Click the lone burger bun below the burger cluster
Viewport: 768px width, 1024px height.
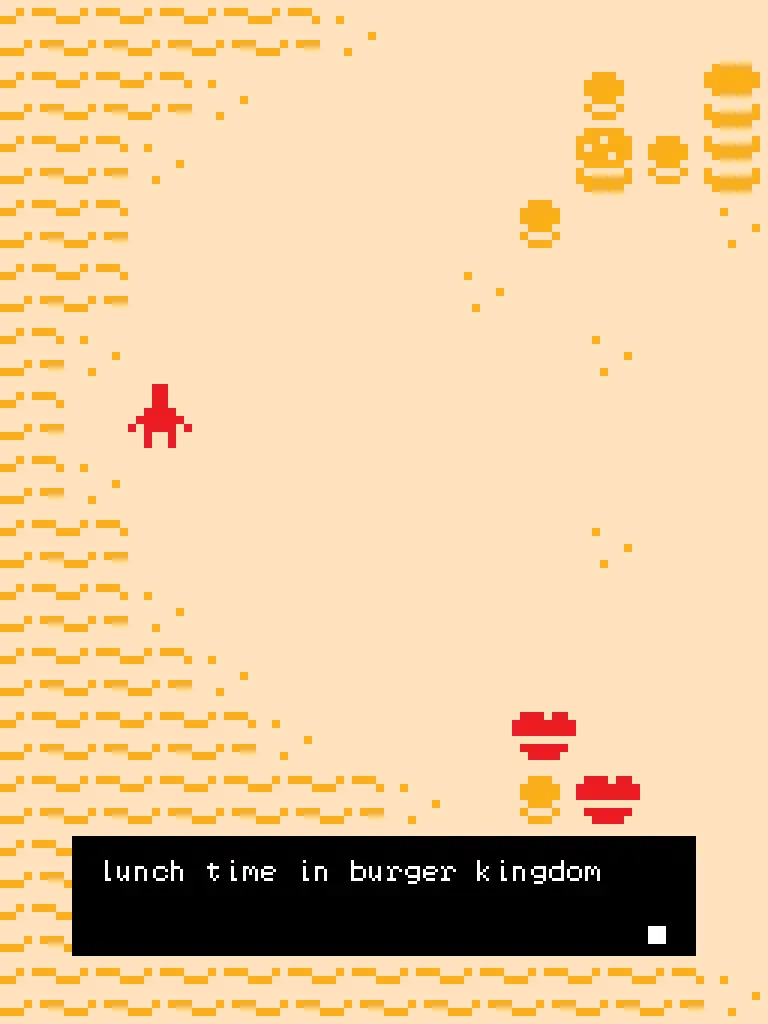[539, 220]
